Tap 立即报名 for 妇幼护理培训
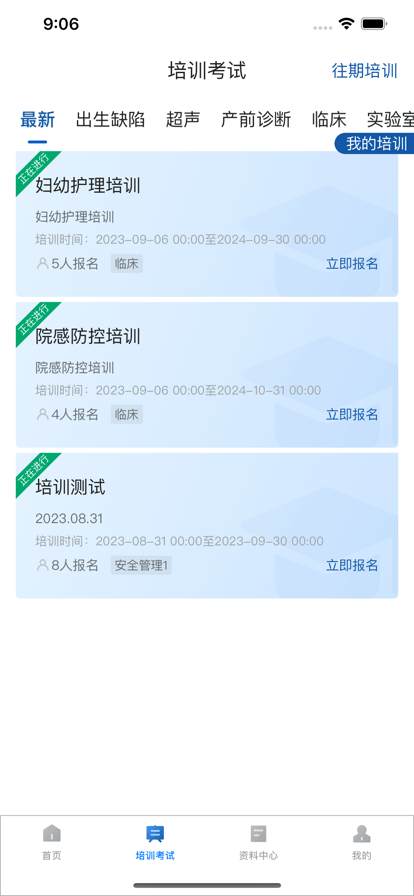 coord(352,263)
